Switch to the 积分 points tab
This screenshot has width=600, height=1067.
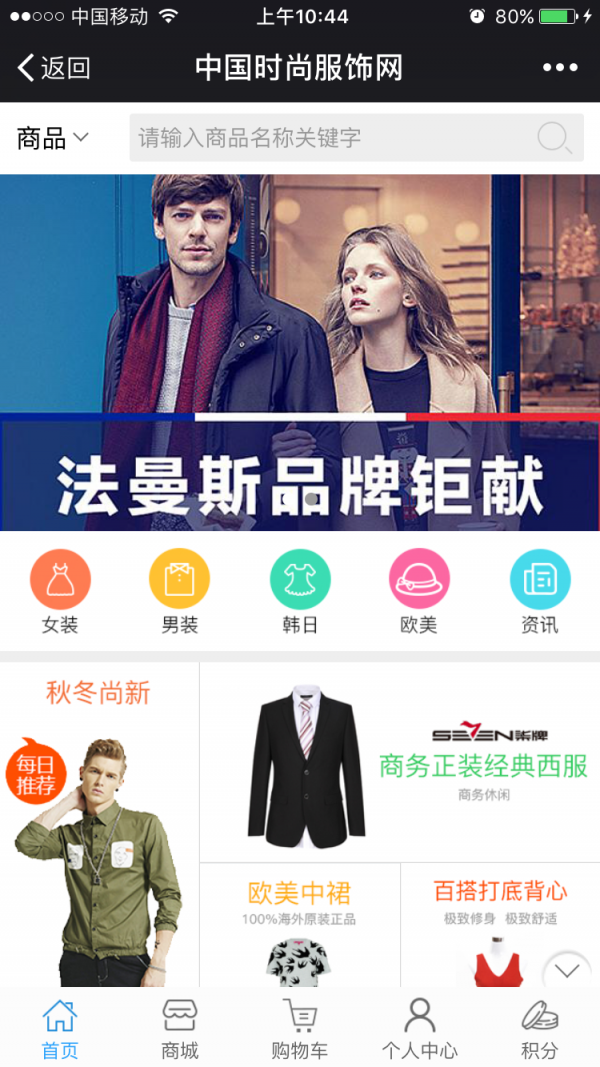pos(539,1029)
